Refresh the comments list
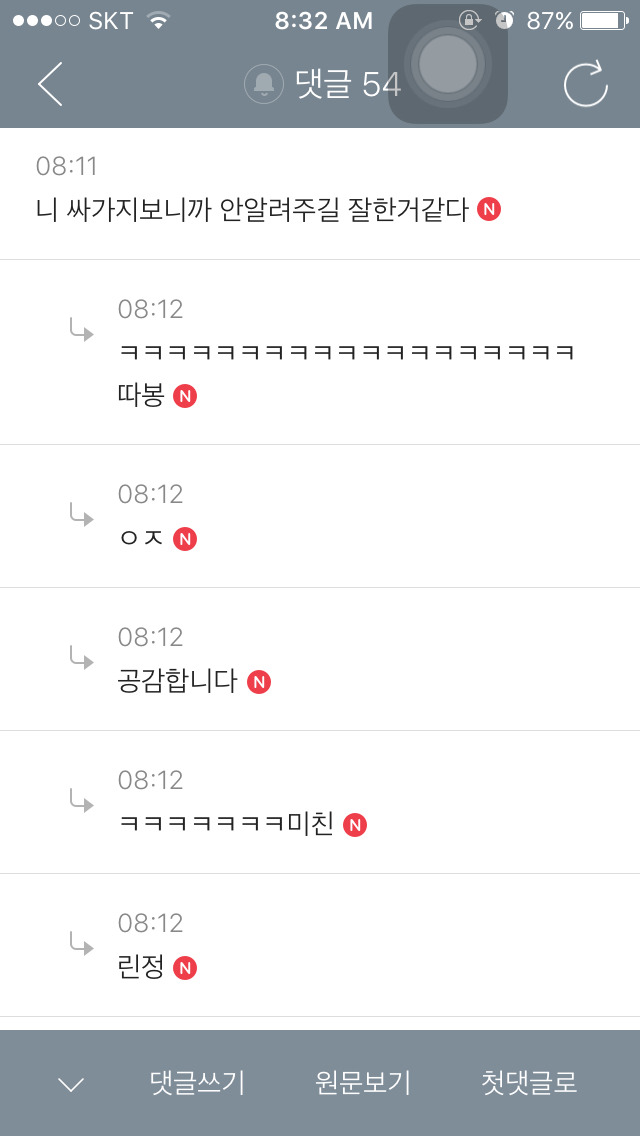This screenshot has width=640, height=1136. click(x=585, y=84)
